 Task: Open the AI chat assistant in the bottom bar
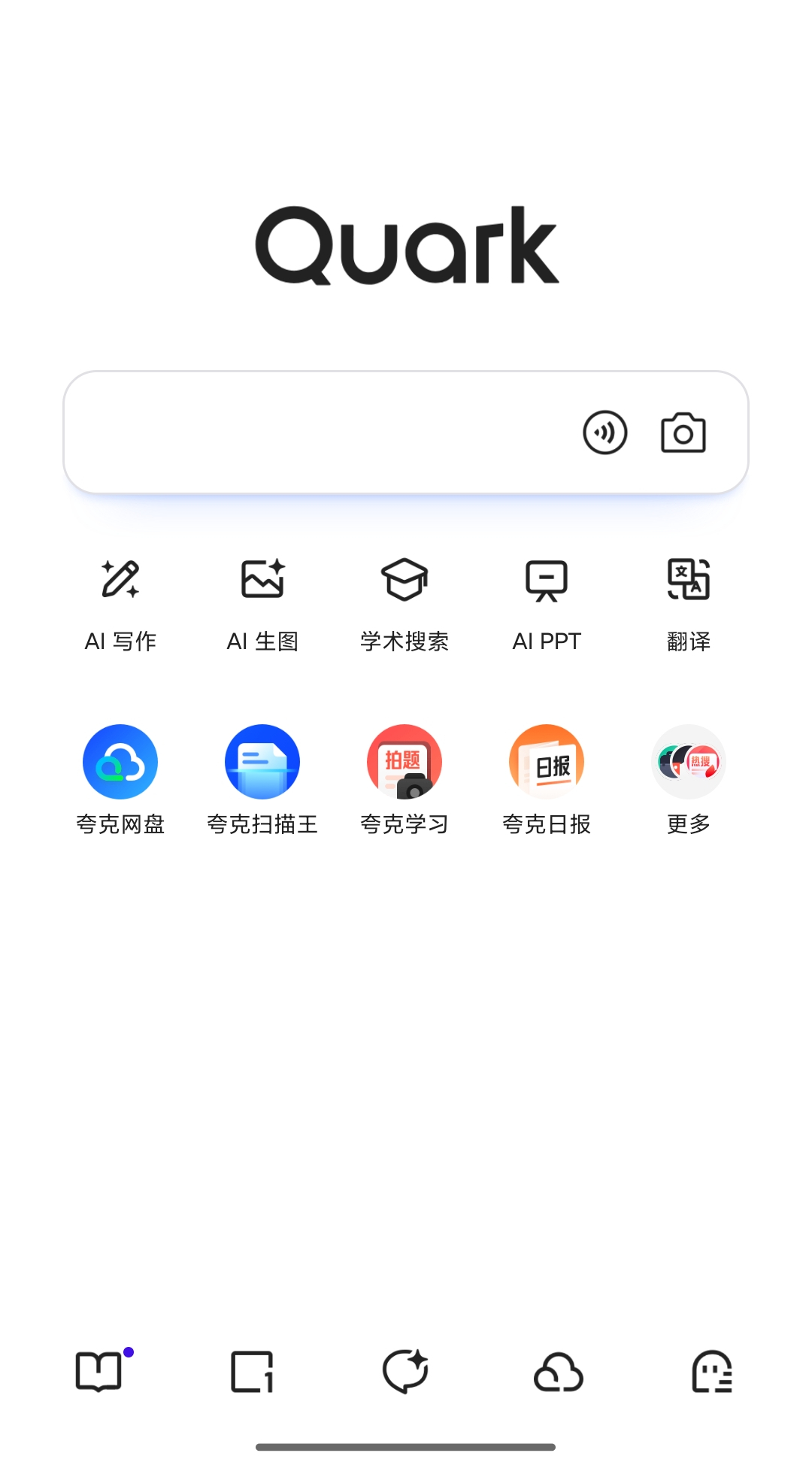(406, 1372)
